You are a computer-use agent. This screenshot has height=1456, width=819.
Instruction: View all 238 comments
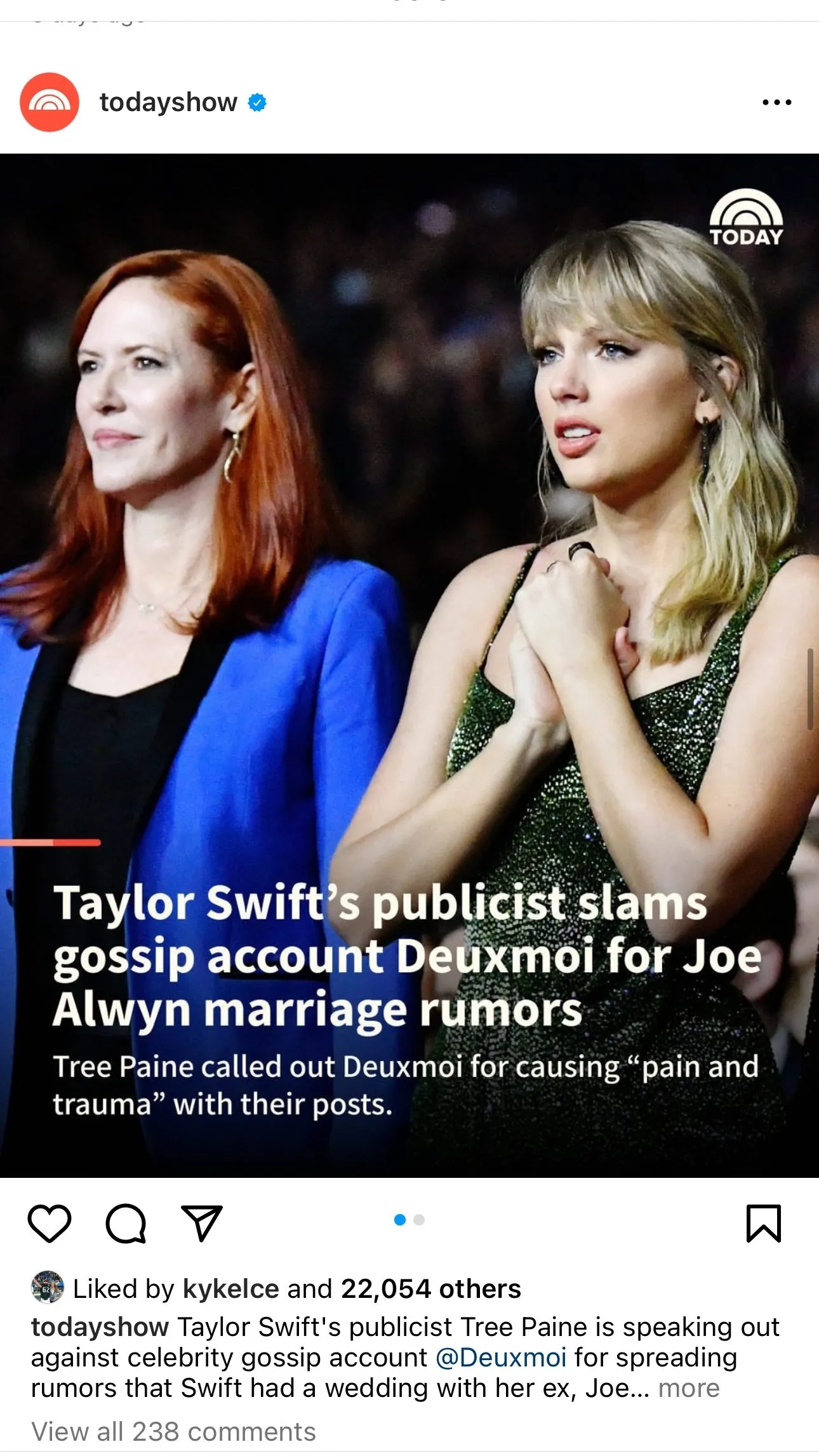[173, 1432]
